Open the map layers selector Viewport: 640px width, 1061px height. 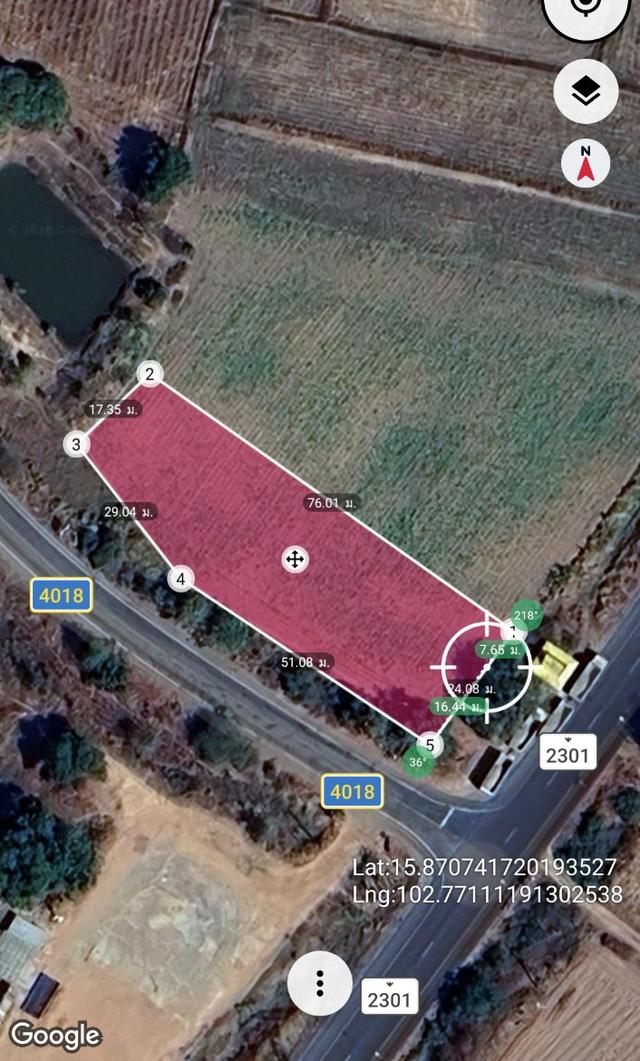tap(586, 91)
